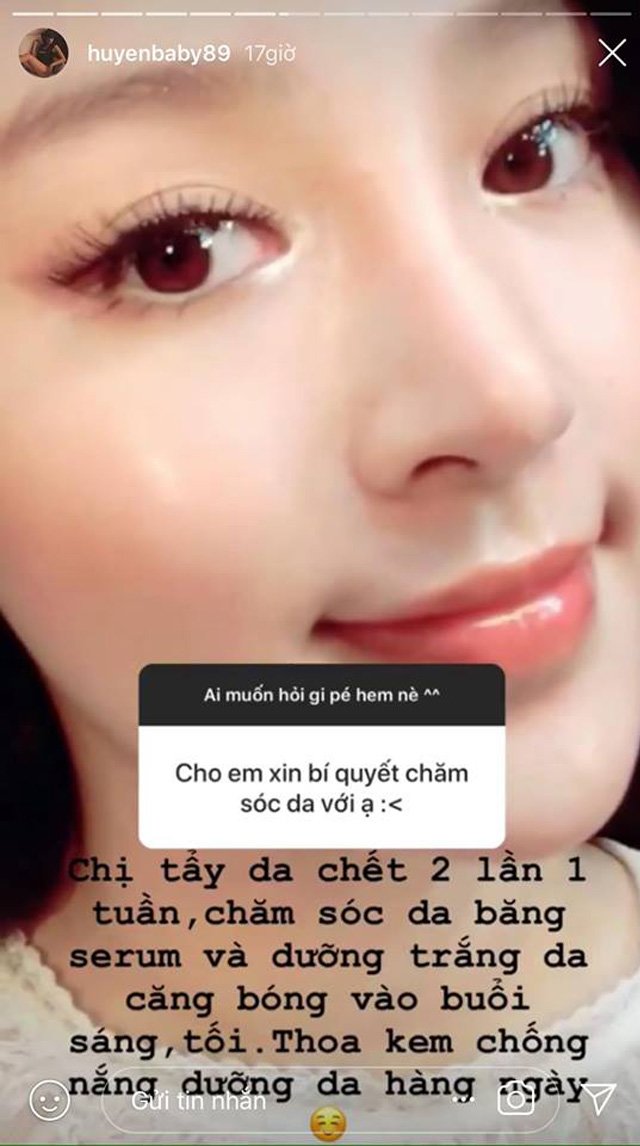Open the camera reply icon
640x1146 pixels.
tap(515, 1099)
